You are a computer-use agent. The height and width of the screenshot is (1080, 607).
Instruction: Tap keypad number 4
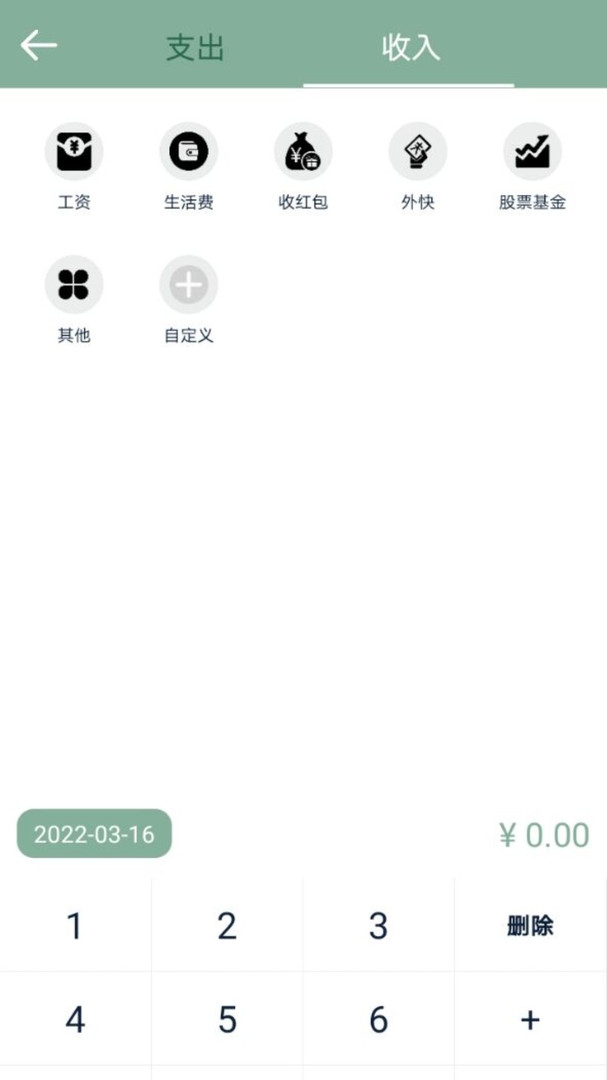75,1019
